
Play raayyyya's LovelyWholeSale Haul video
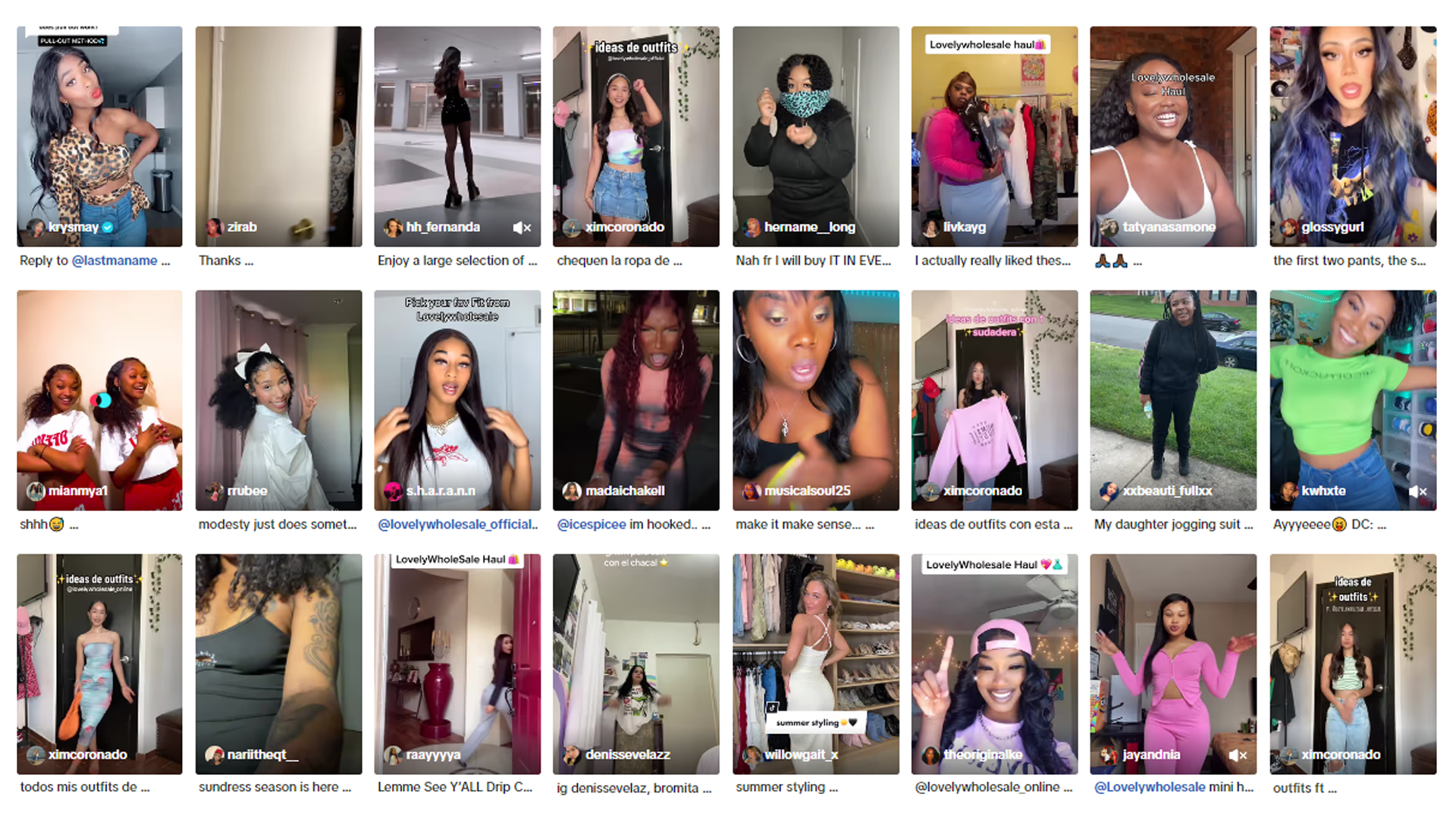[x=457, y=664]
